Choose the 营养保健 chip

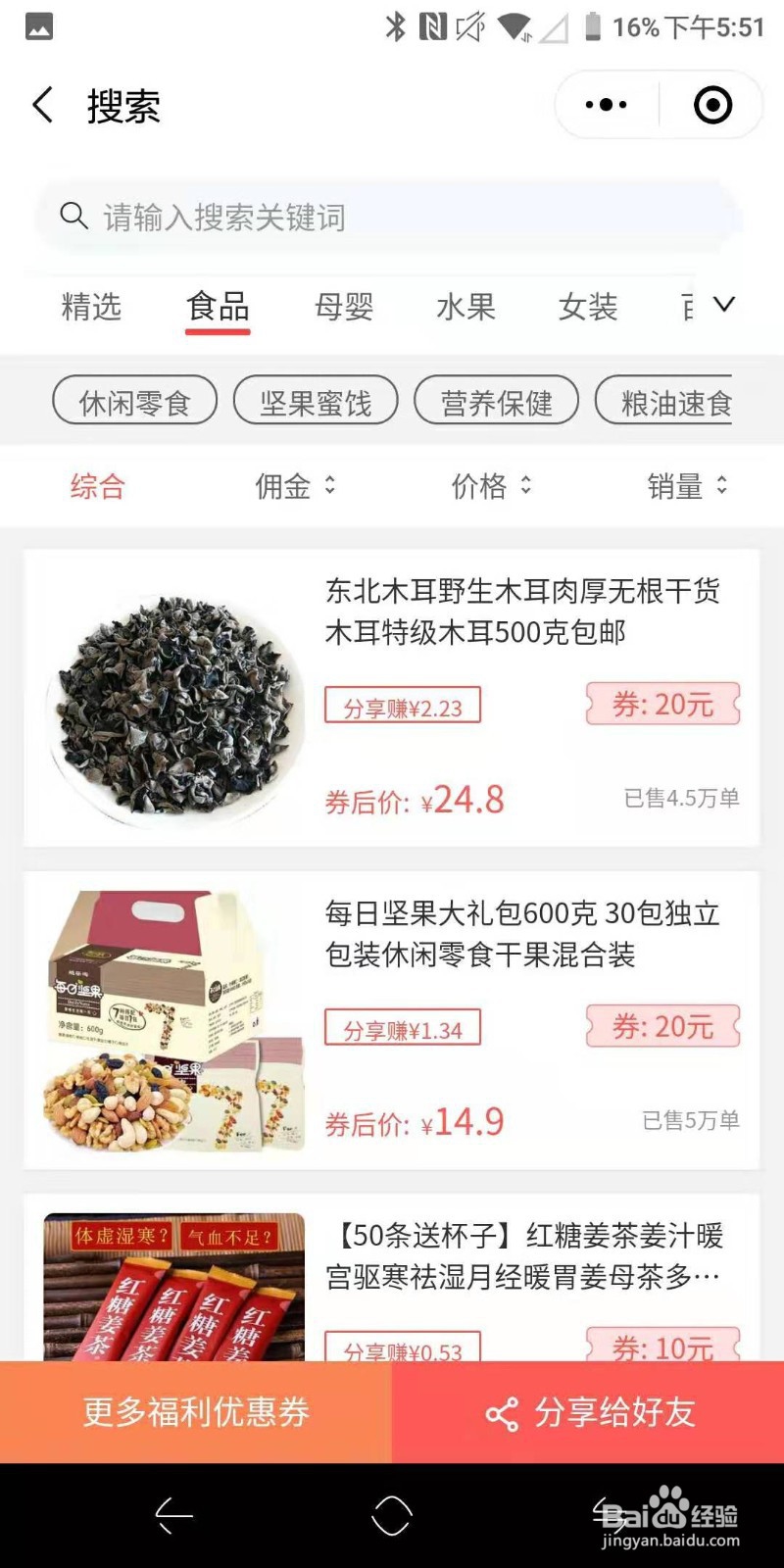pos(496,401)
